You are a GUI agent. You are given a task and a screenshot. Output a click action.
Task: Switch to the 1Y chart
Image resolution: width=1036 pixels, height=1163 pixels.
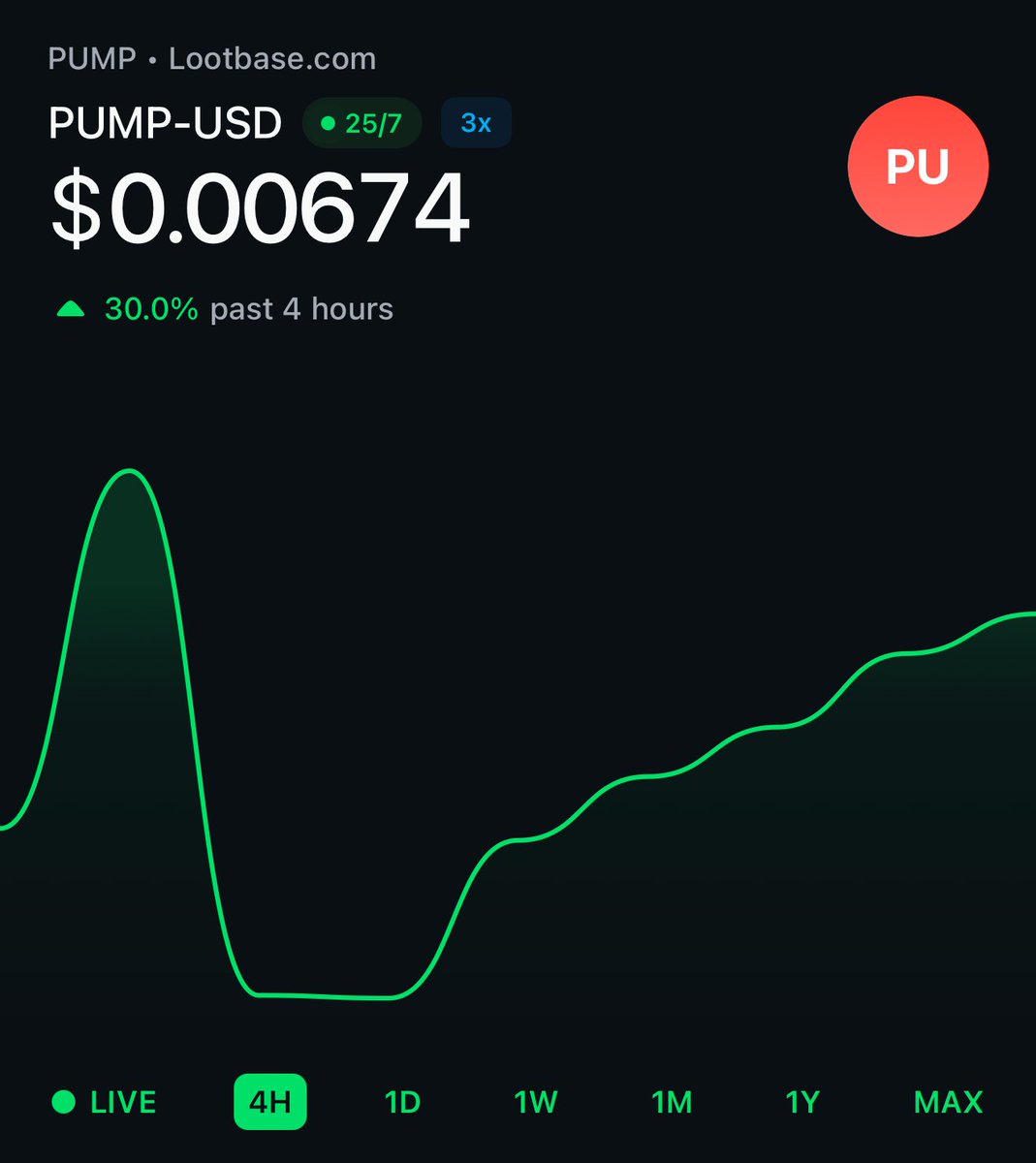(802, 1102)
